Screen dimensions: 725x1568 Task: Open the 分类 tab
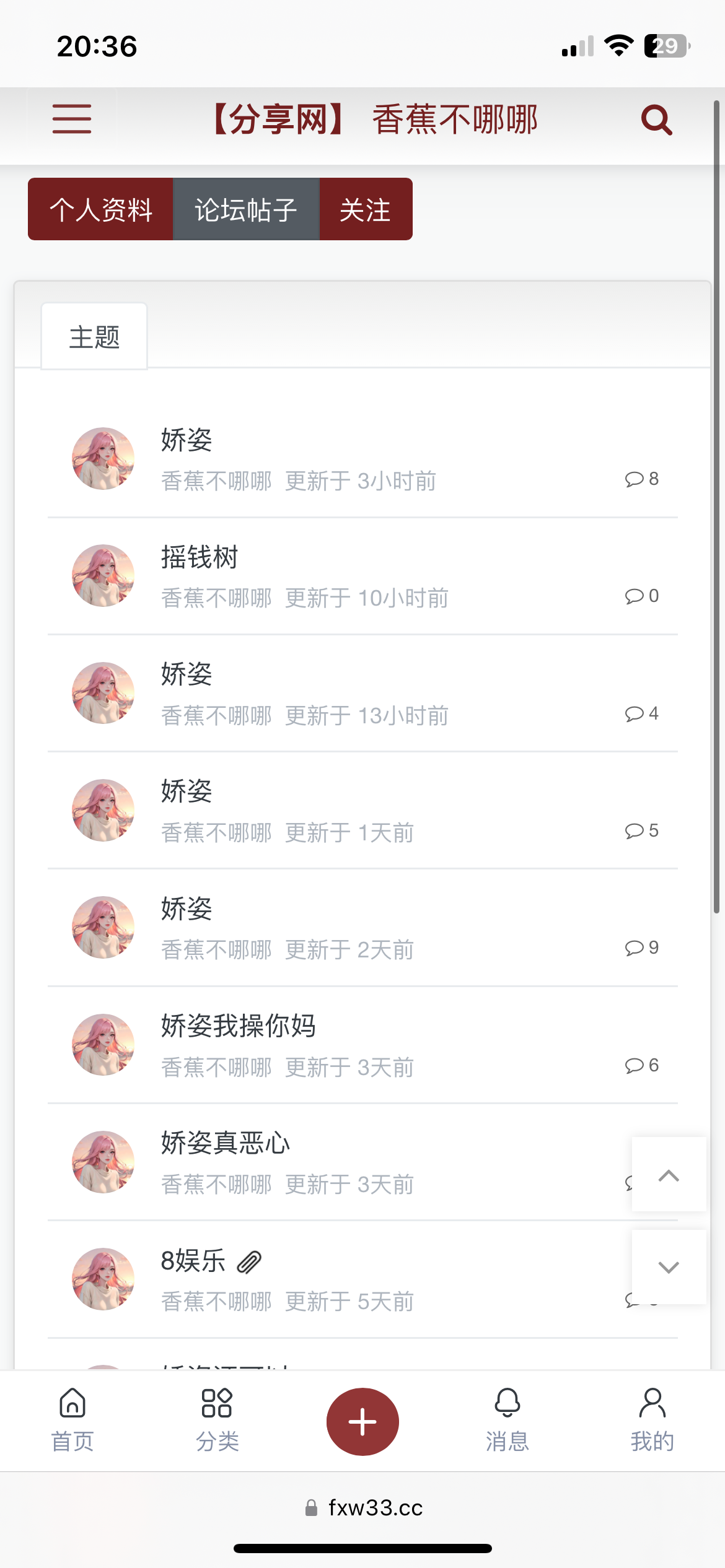pyautogui.click(x=217, y=1419)
